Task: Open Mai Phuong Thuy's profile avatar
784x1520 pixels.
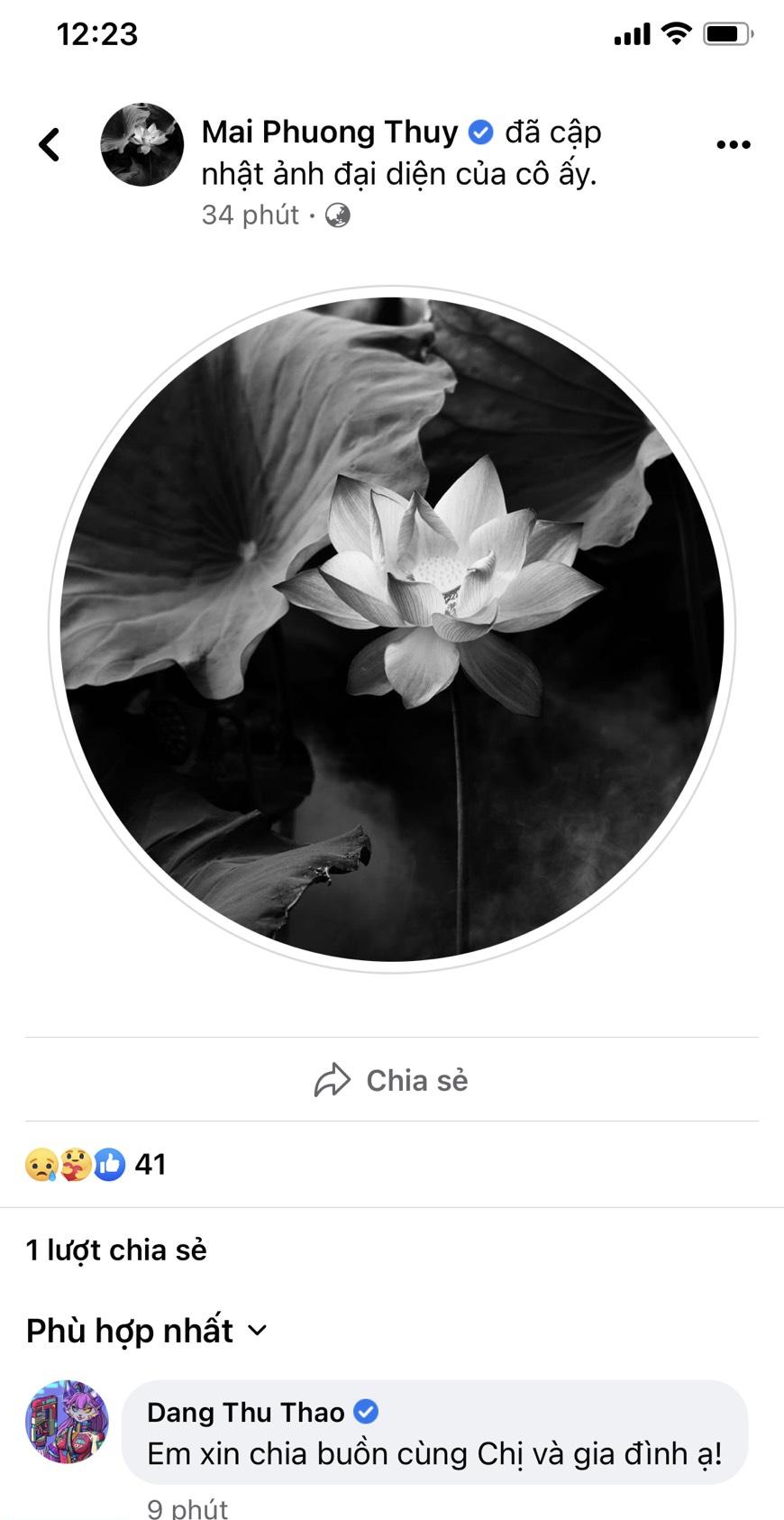Action: point(142,144)
